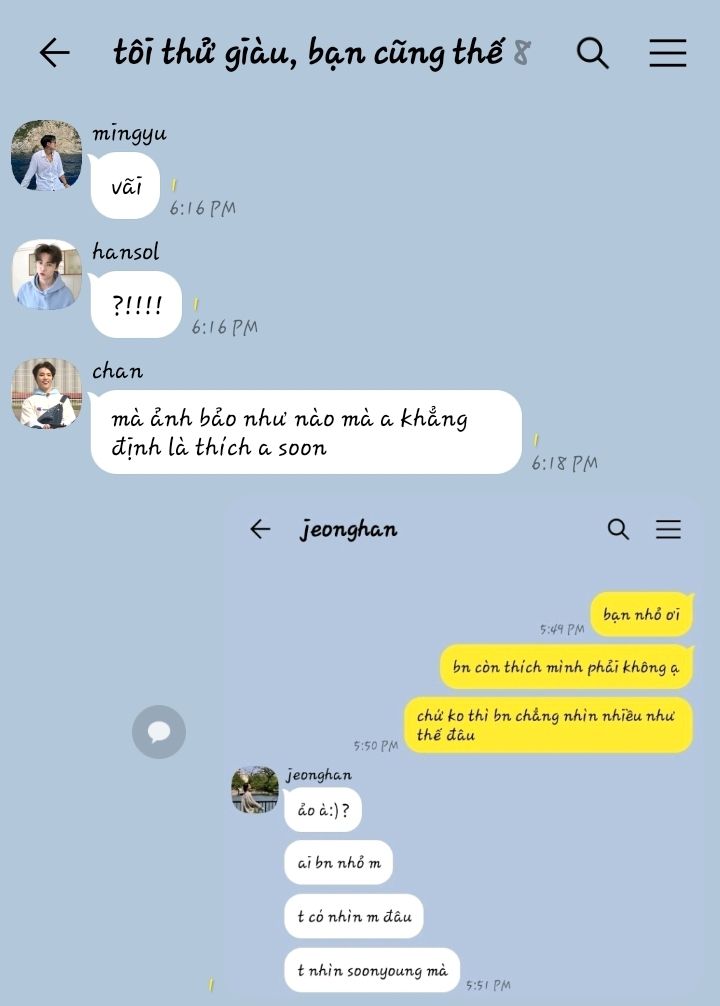Open hansol's profile avatar
This screenshot has height=1006, width=720.
(46, 274)
